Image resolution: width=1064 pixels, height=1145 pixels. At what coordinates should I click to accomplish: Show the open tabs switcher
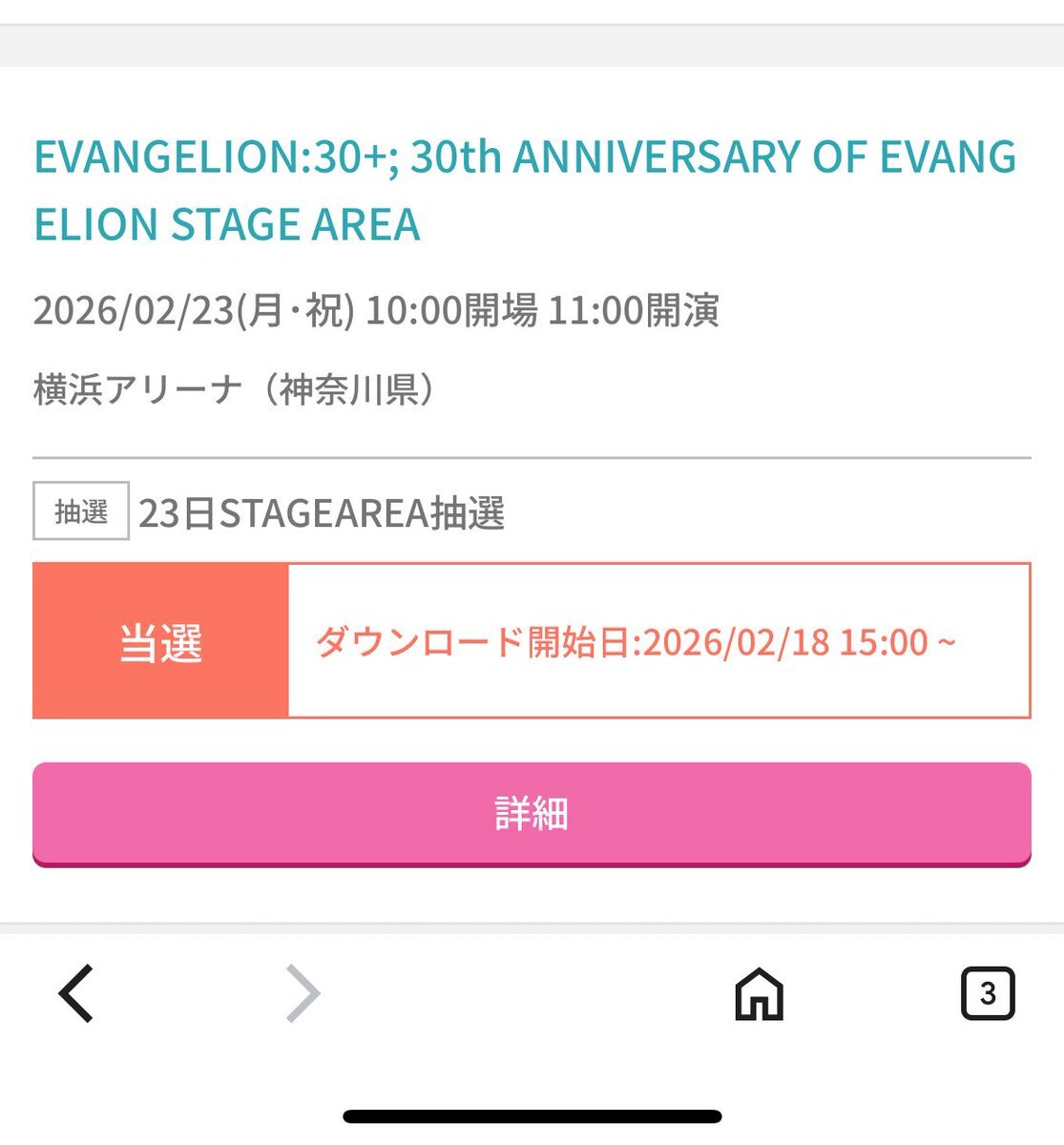pos(987,993)
